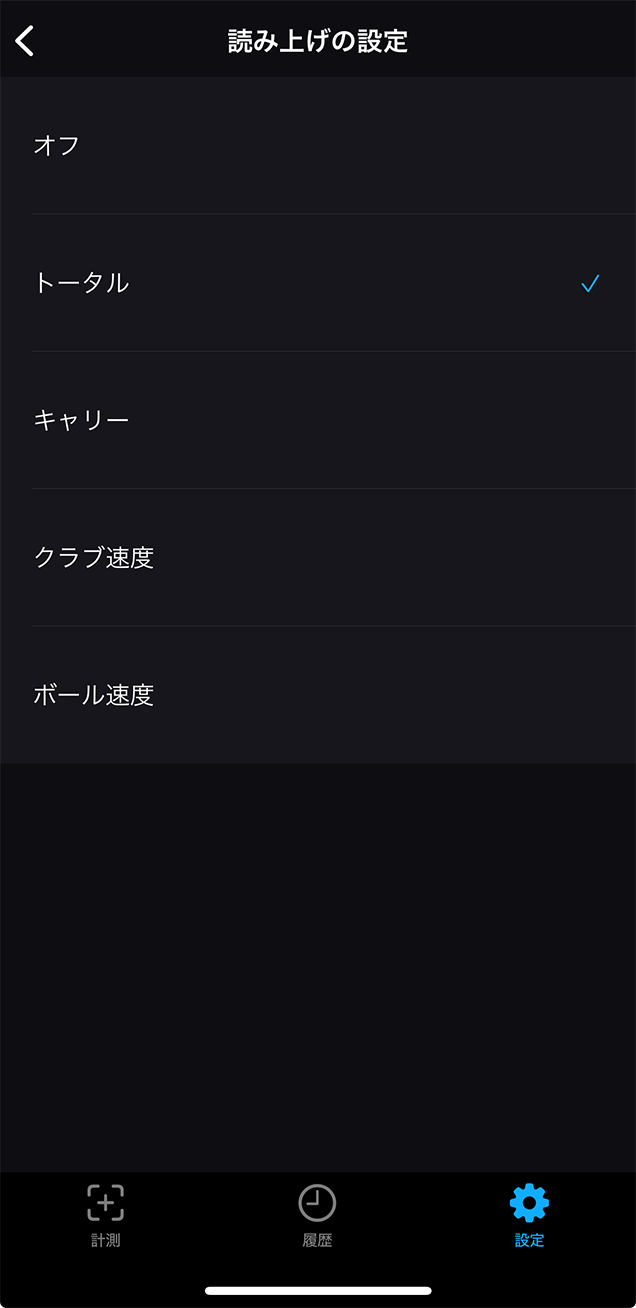
Task: Go back using the top-left arrow
Action: point(25,41)
